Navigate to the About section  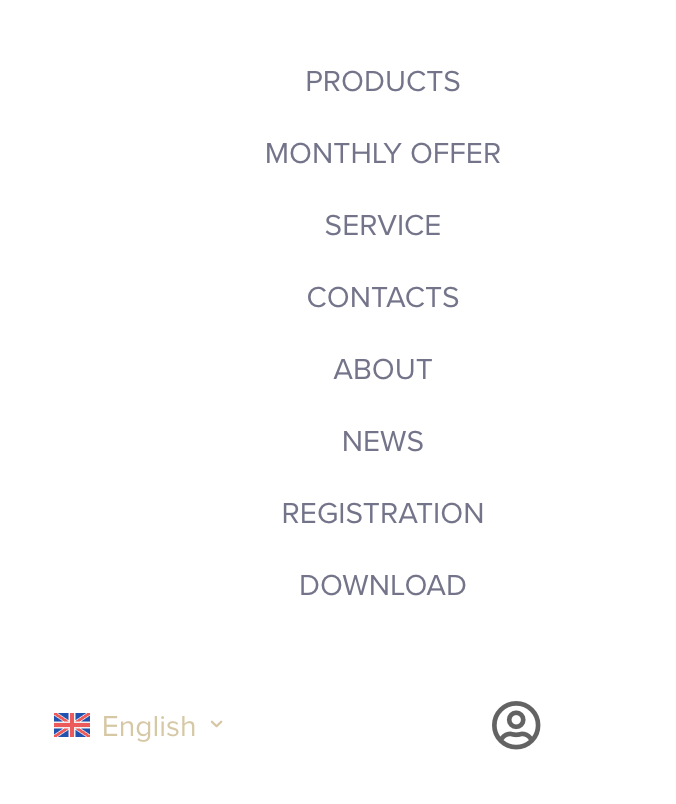382,370
